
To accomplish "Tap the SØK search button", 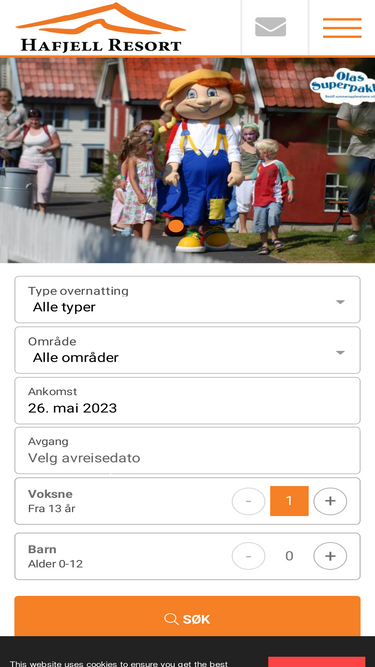I will click(x=188, y=619).
